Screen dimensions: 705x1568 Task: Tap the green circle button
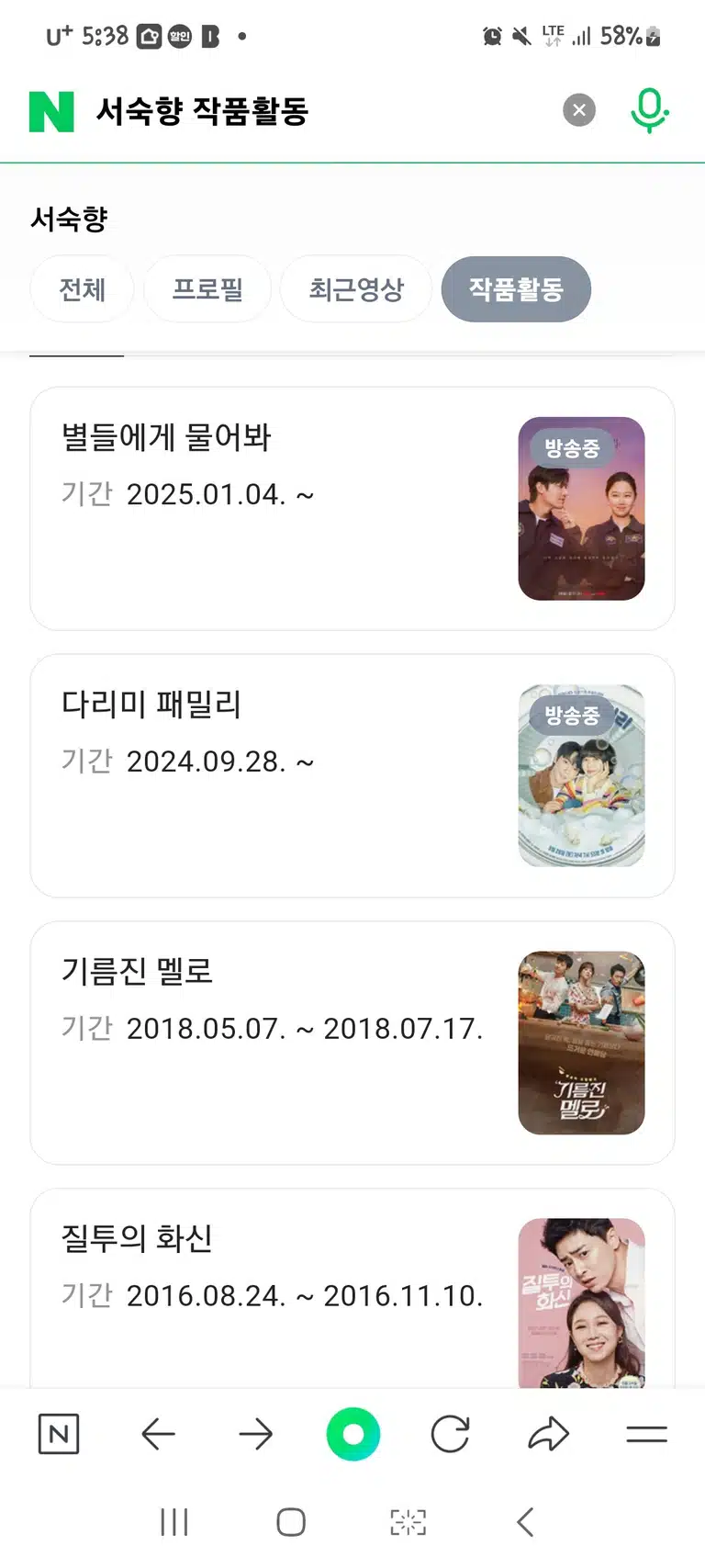353,1434
